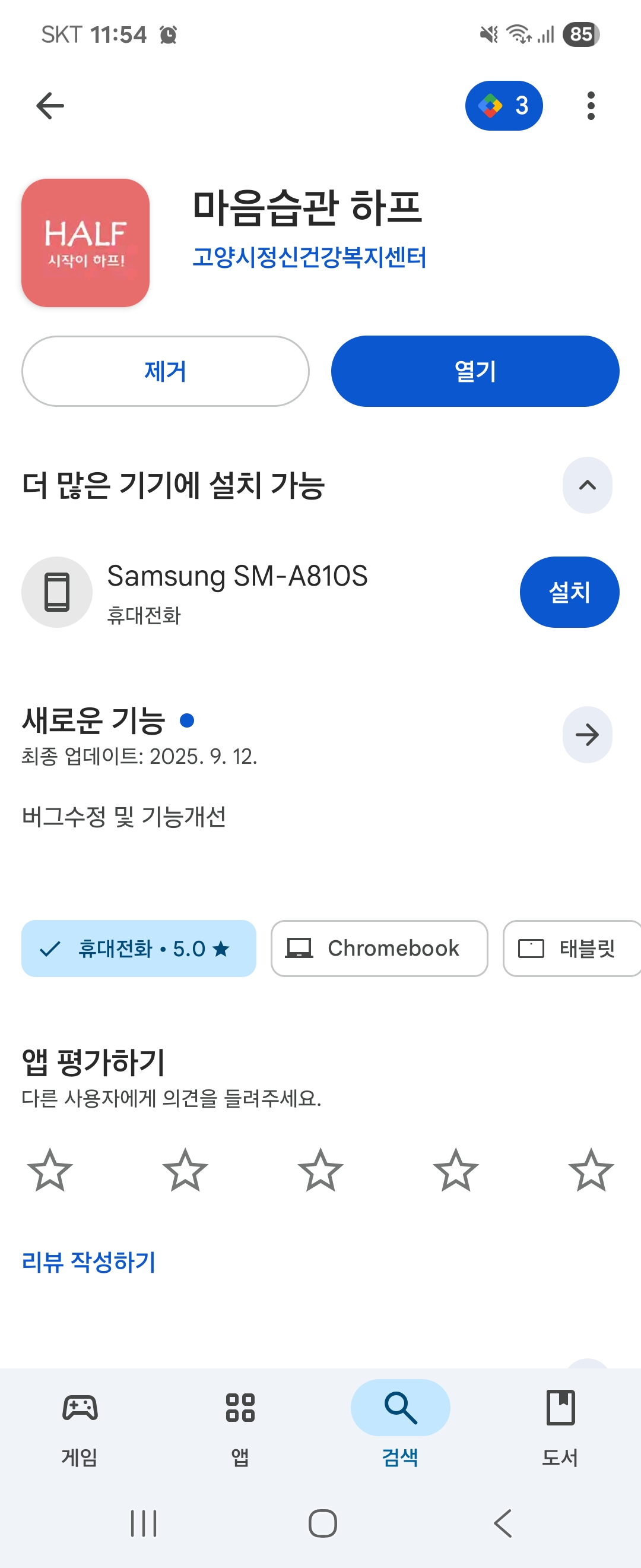Install on Samsung SM-A810S with 설치
641x1568 pixels.
tap(569, 592)
